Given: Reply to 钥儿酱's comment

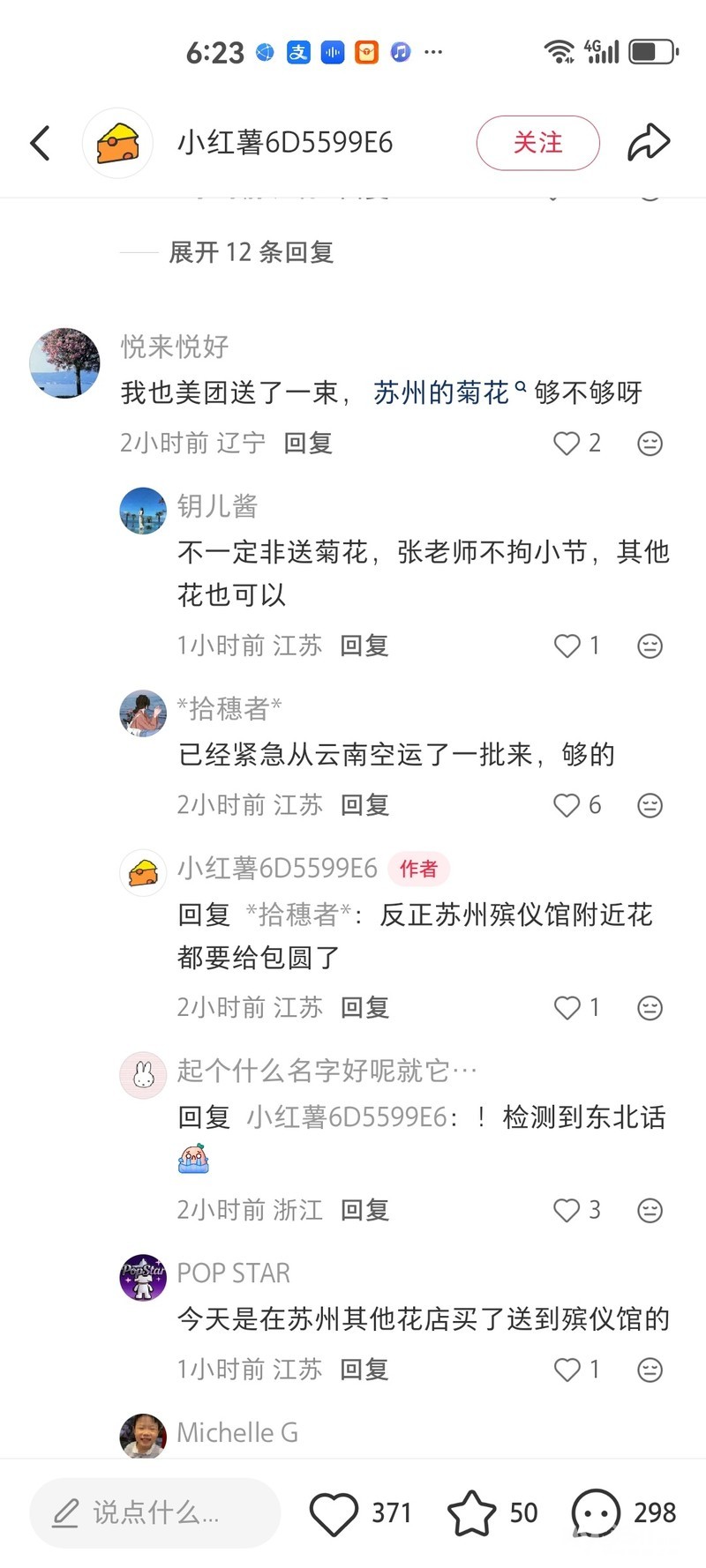Looking at the screenshot, I should click(364, 646).
